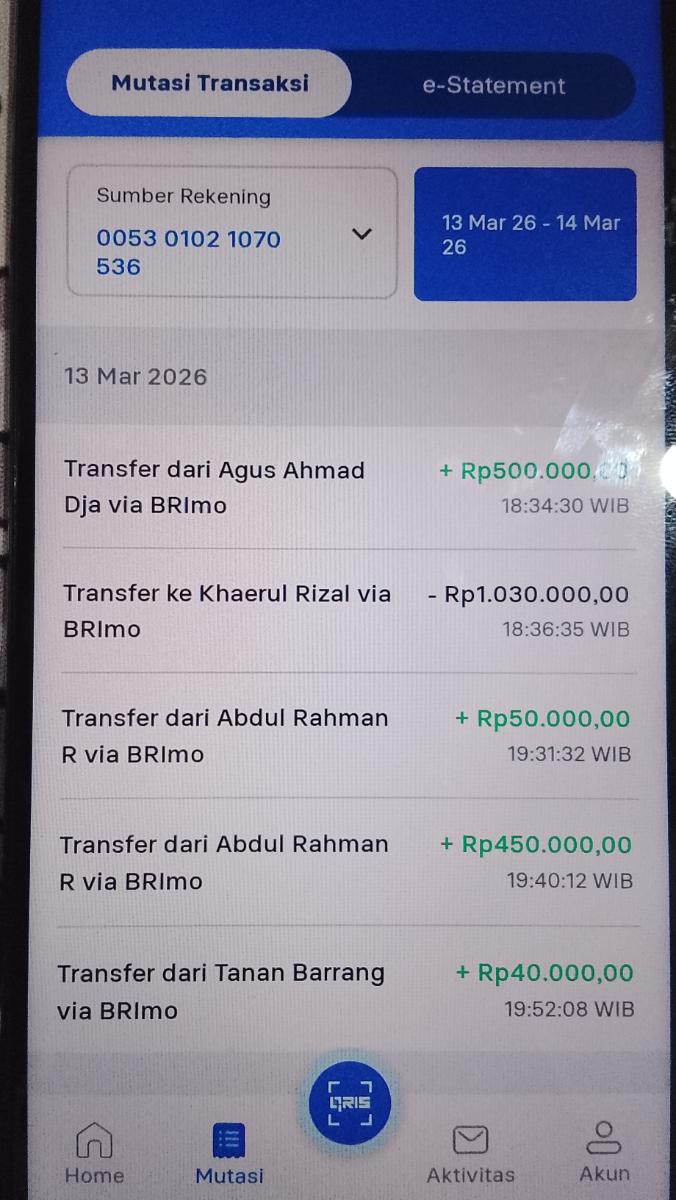This screenshot has width=676, height=1200.
Task: Switch to the Akun tab
Action: [604, 1152]
